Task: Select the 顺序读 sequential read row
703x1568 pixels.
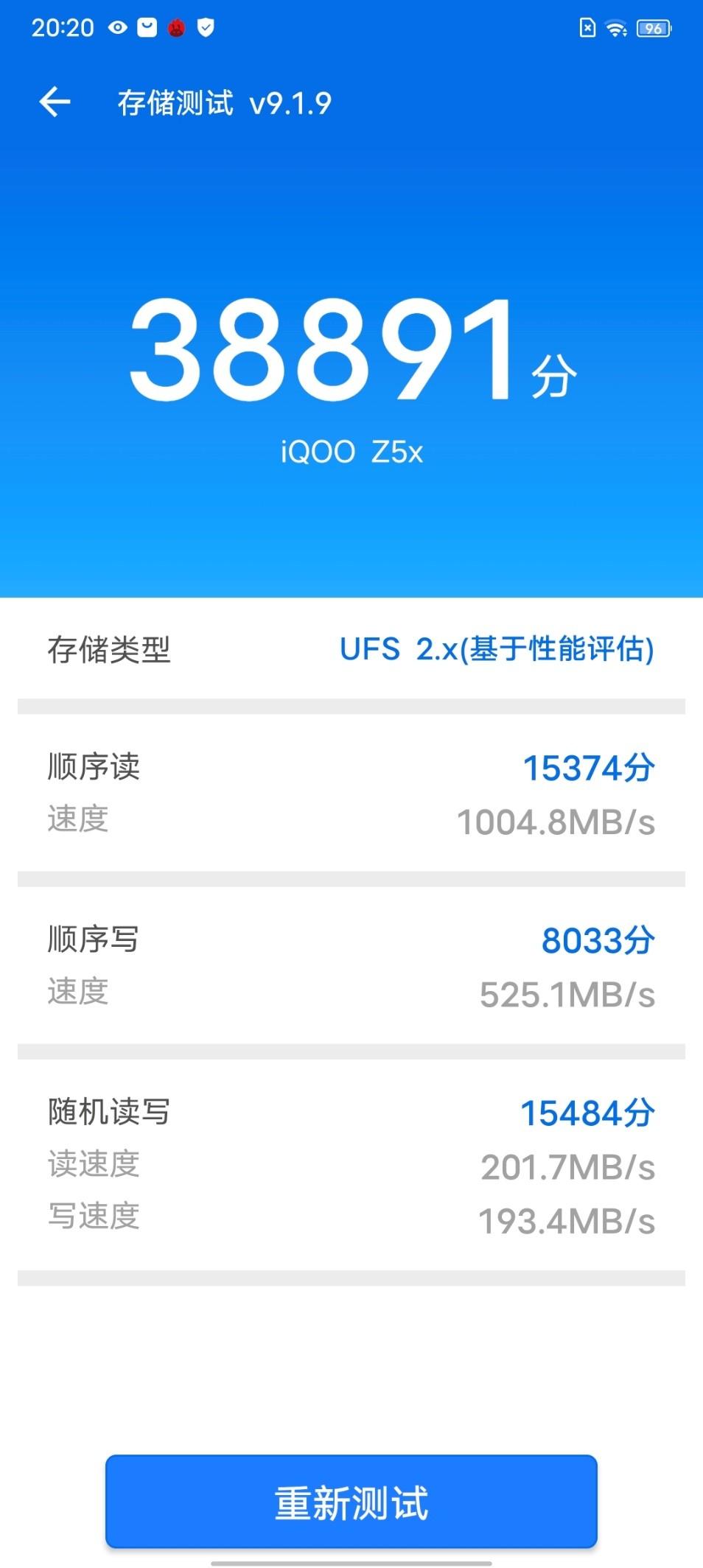Action: pos(94,766)
